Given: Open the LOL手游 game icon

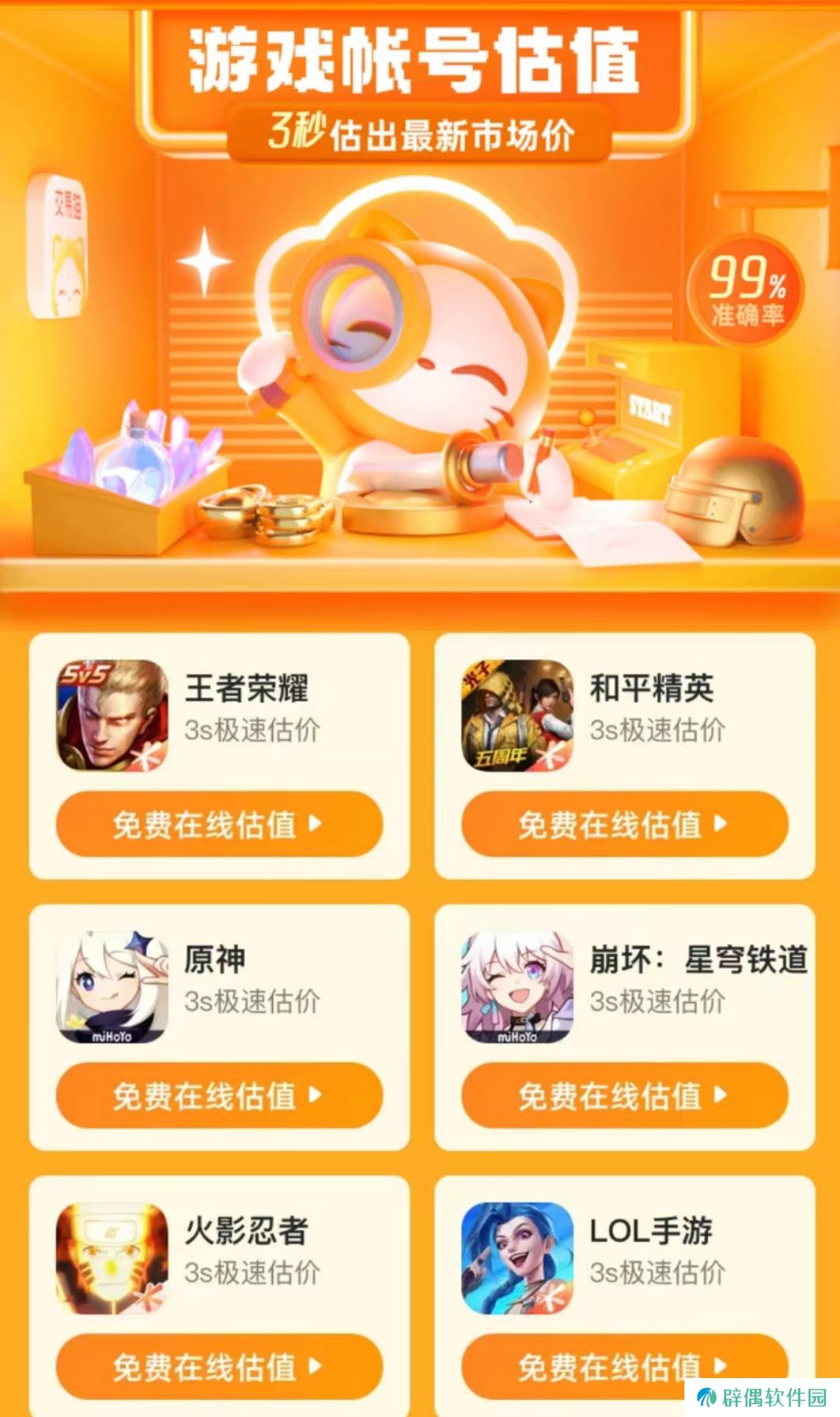Looking at the screenshot, I should coord(517,1258).
